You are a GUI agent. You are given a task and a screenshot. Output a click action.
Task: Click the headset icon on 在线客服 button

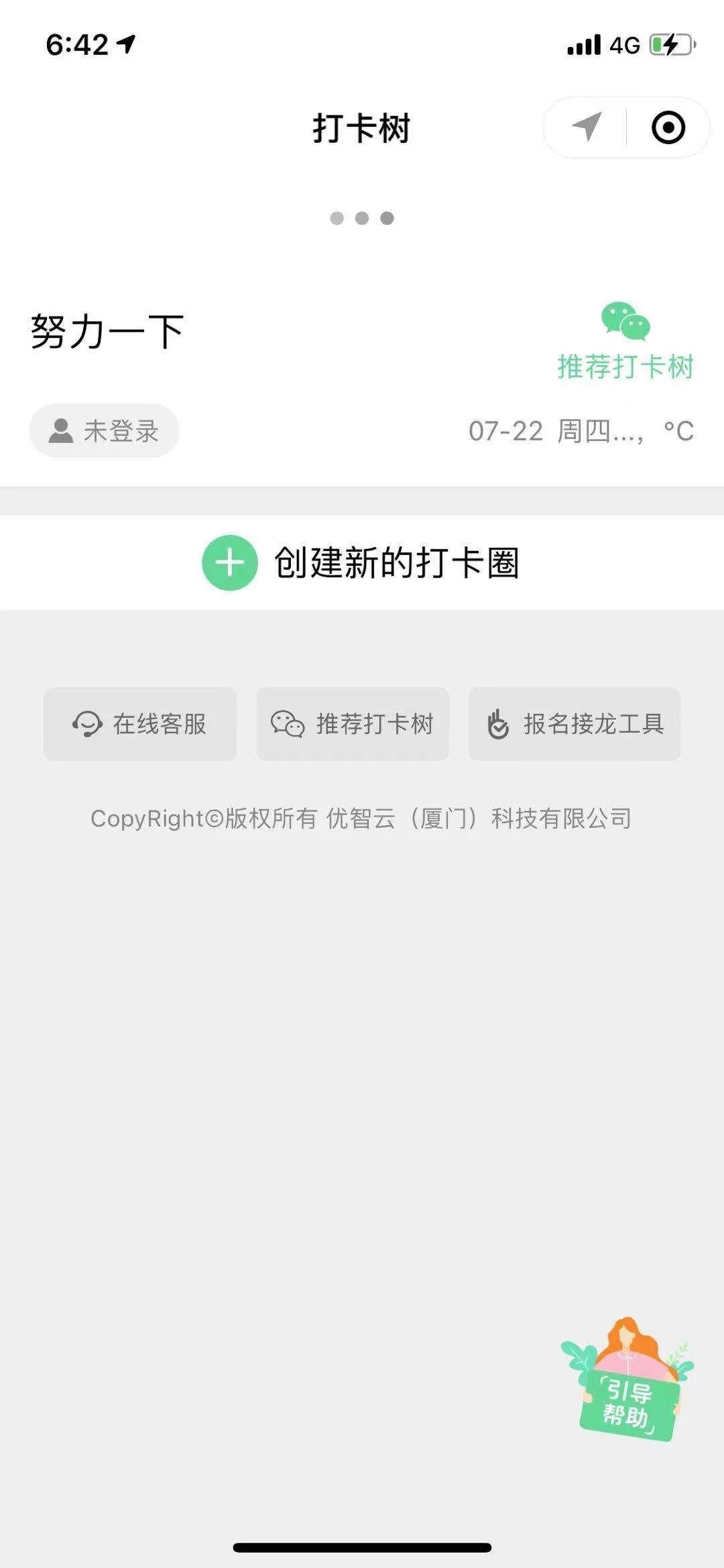(x=86, y=725)
